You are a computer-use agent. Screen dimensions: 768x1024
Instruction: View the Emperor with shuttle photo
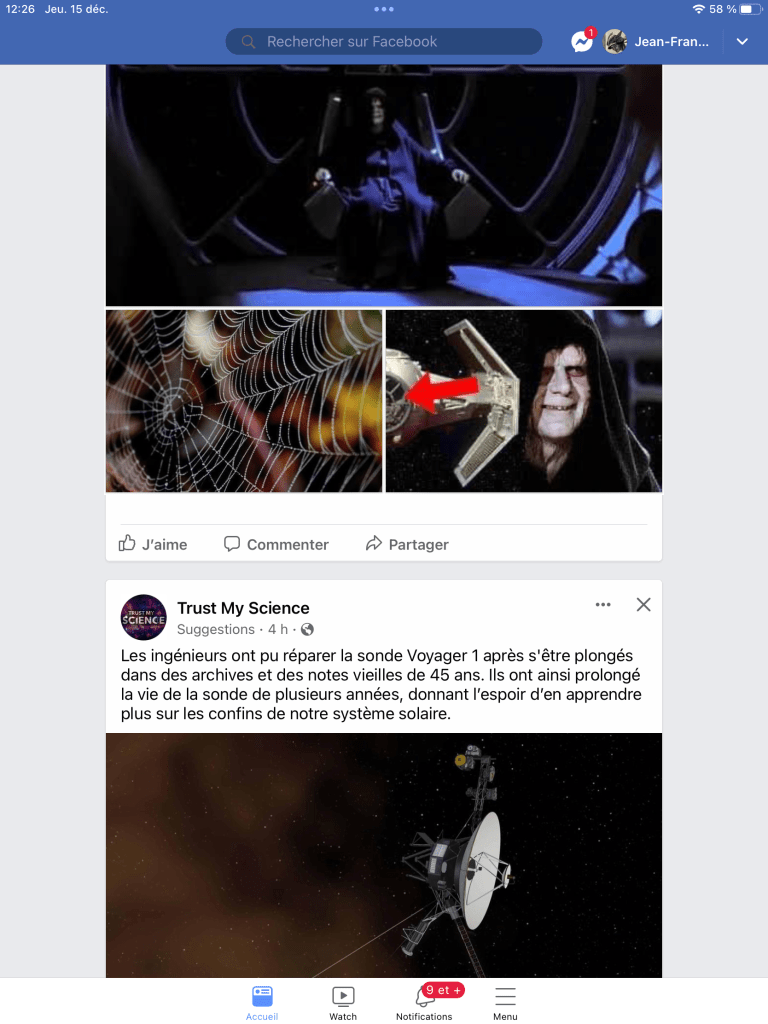[x=523, y=400]
